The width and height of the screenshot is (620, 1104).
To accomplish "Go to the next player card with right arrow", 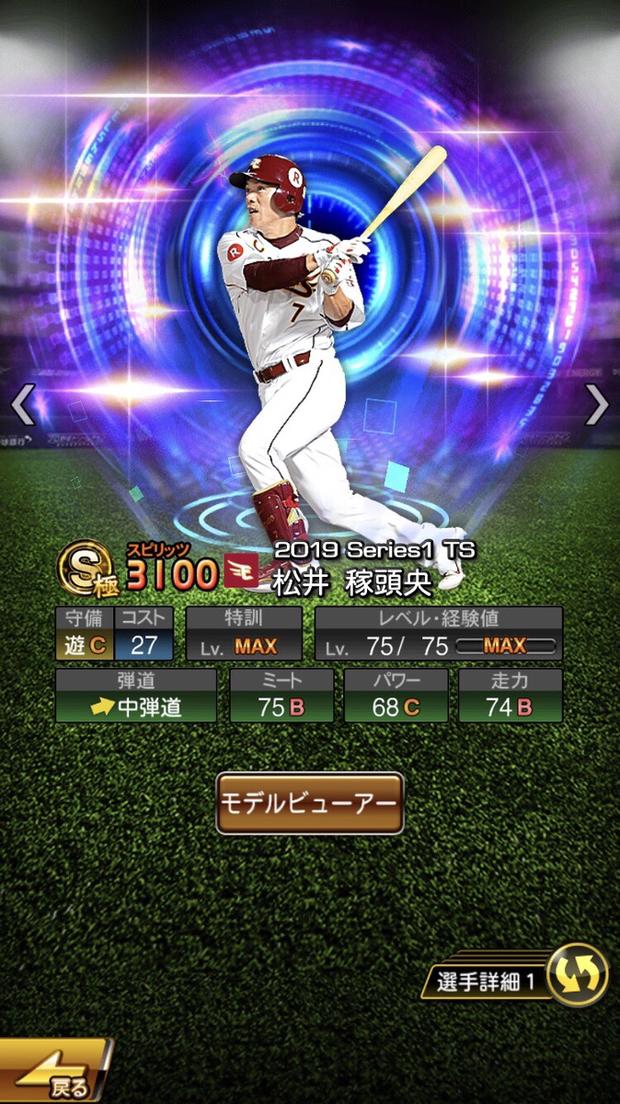I will 597,404.
